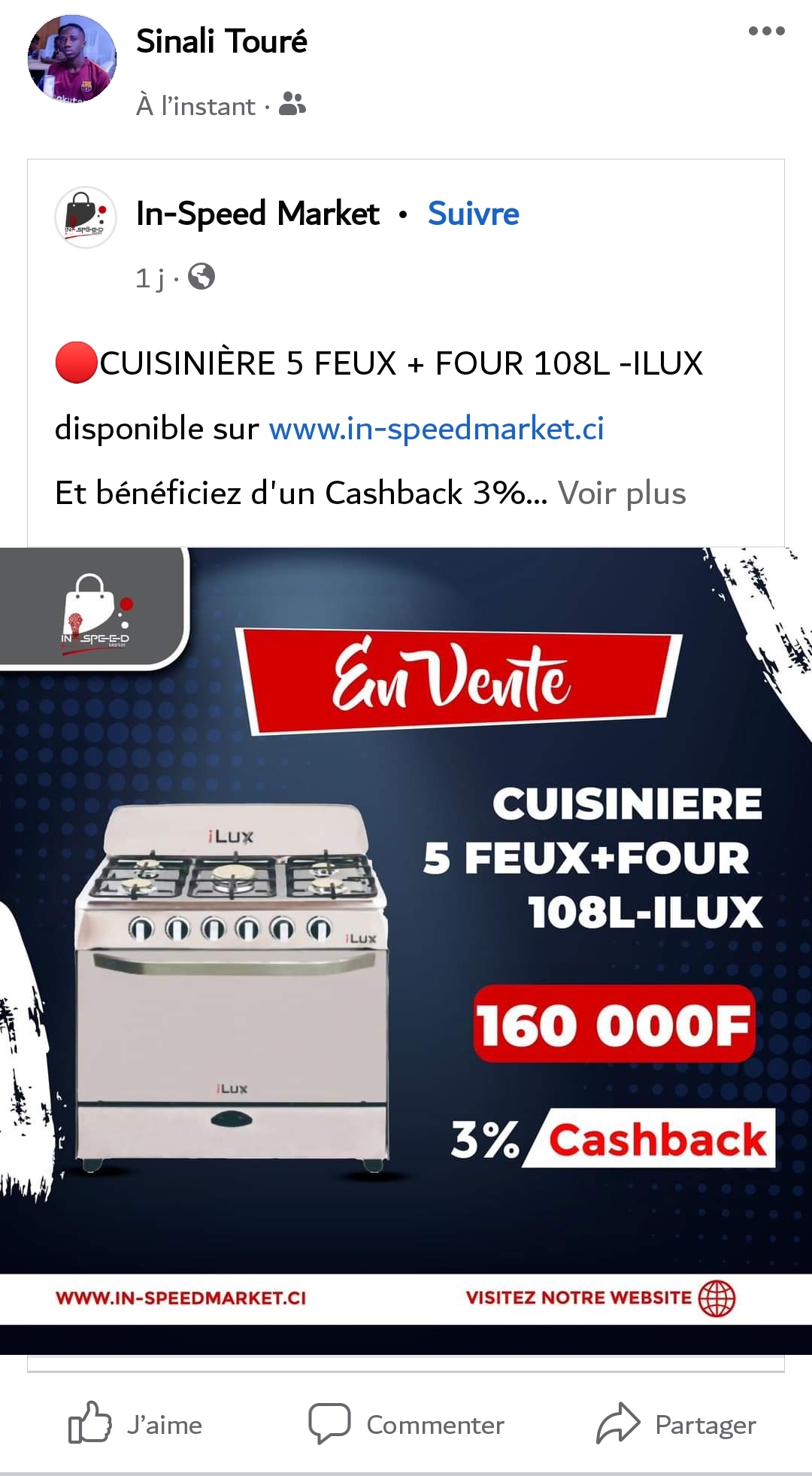
Task: Open the In-Speed Market page name
Action: click(258, 214)
